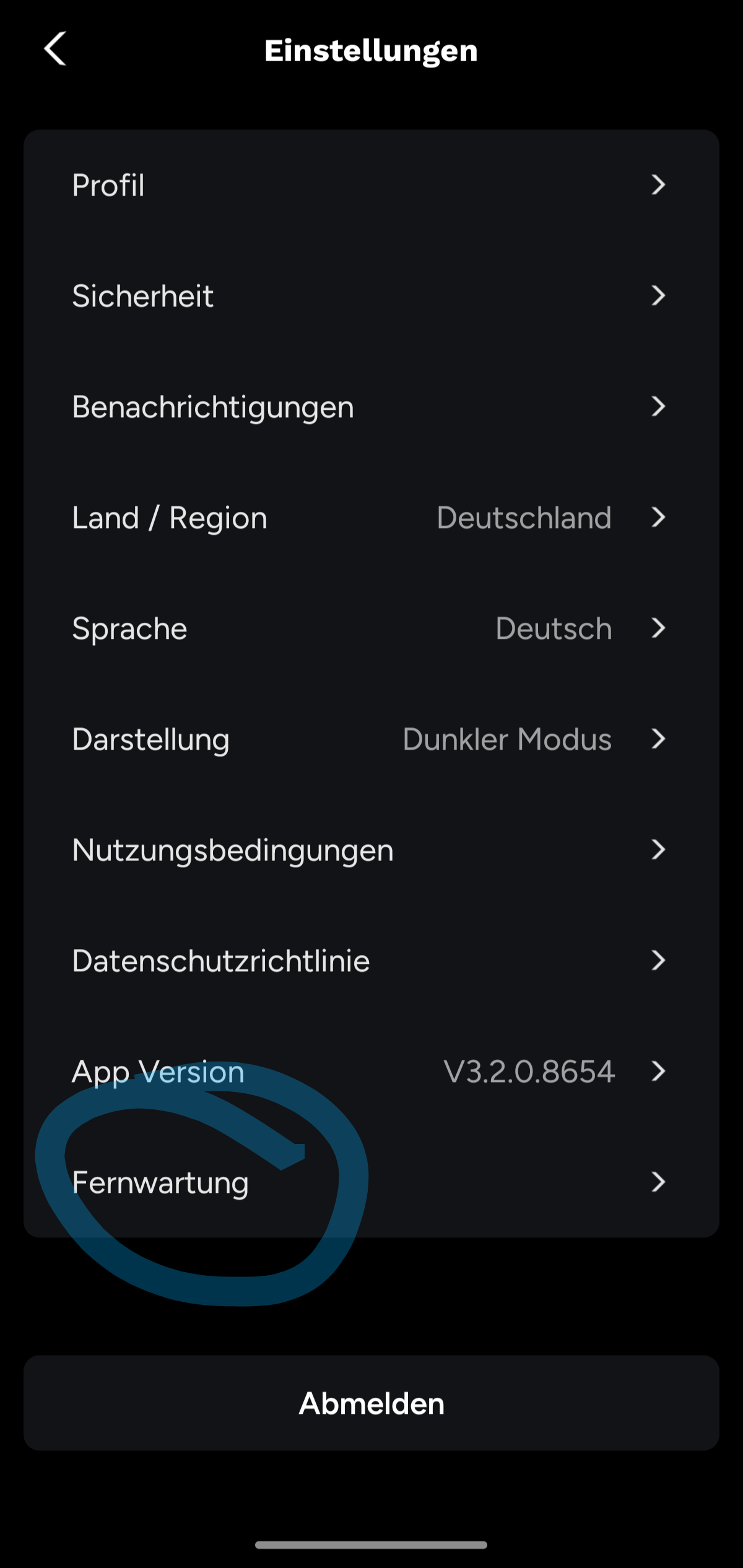The image size is (743, 1568).
Task: Open the Fernwartung option
Action: [370, 1182]
